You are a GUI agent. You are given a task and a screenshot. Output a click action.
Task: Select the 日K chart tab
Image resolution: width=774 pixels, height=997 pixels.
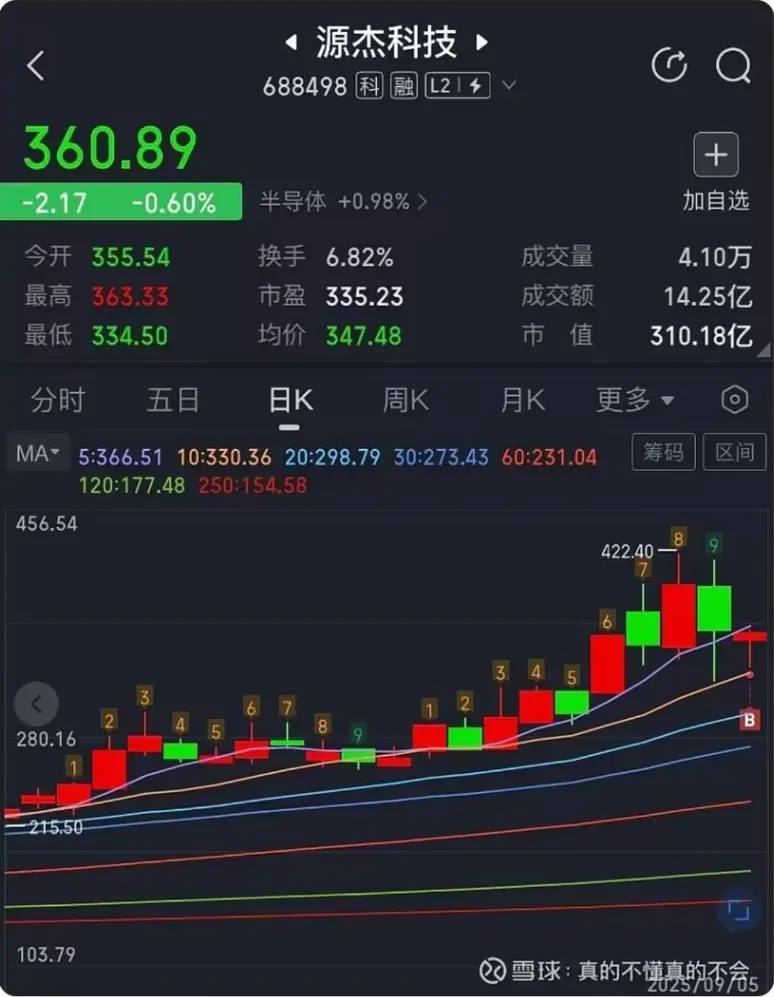click(290, 401)
